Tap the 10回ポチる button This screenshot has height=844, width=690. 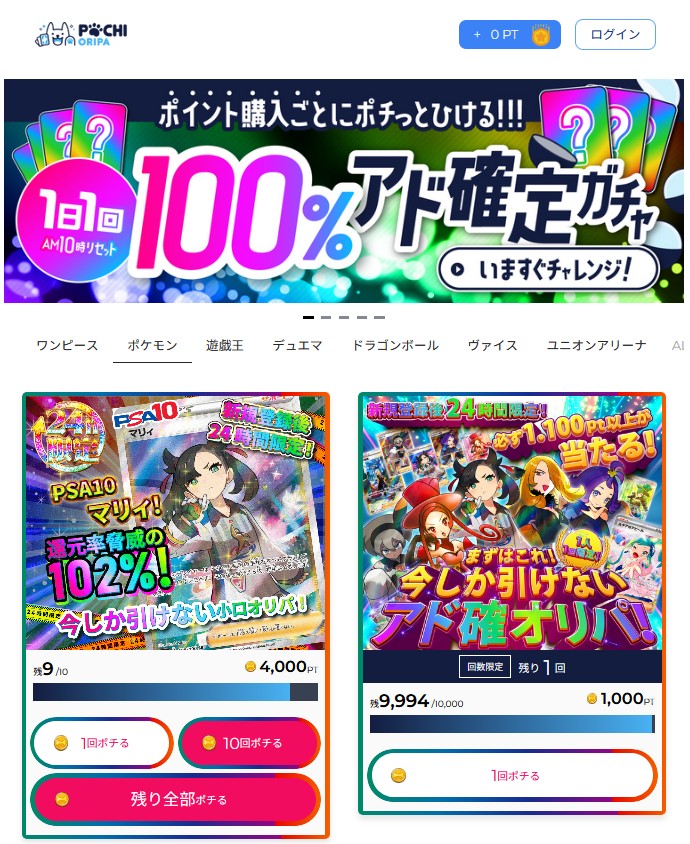coord(249,743)
